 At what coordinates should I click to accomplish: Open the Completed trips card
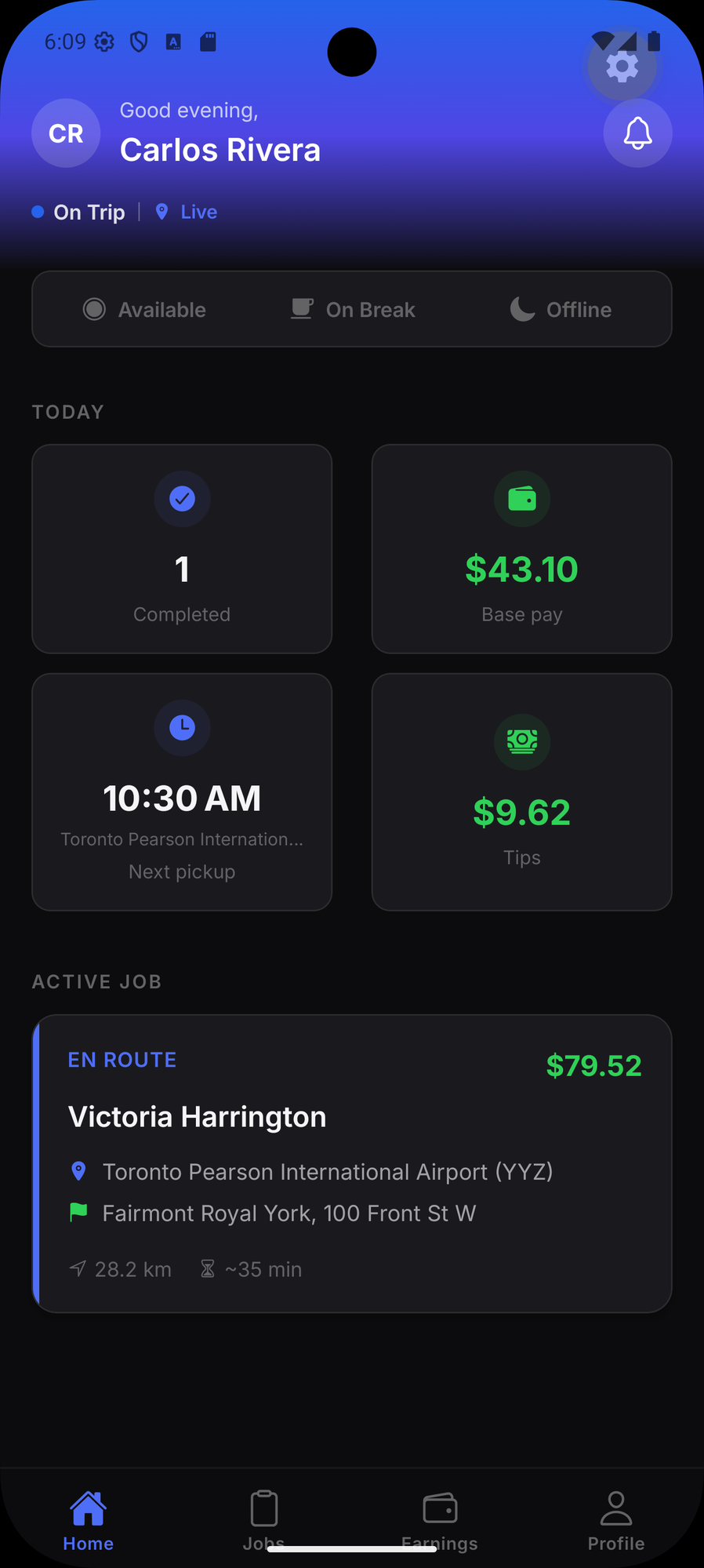(x=182, y=549)
